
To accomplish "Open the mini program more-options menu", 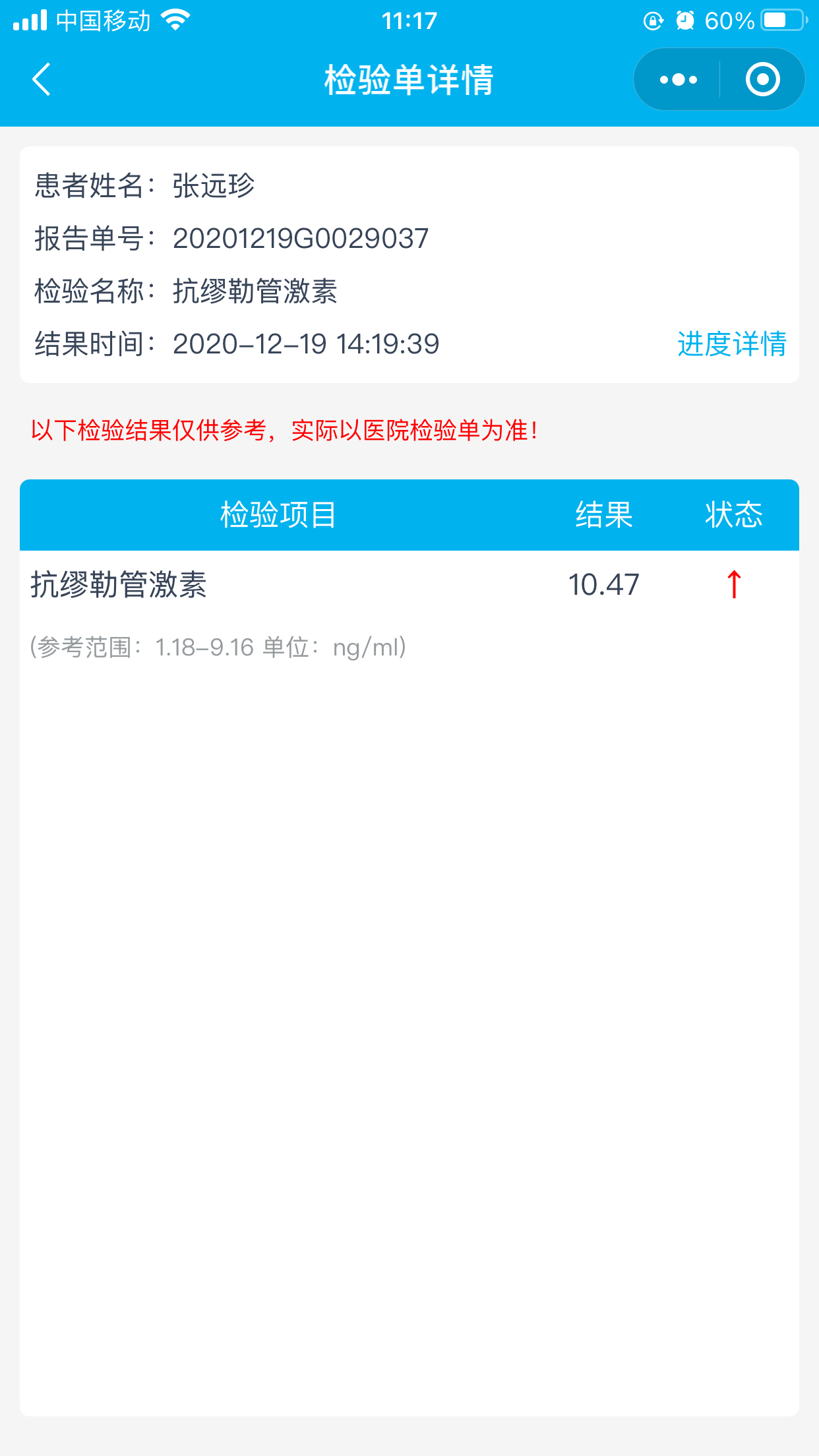I will click(678, 80).
